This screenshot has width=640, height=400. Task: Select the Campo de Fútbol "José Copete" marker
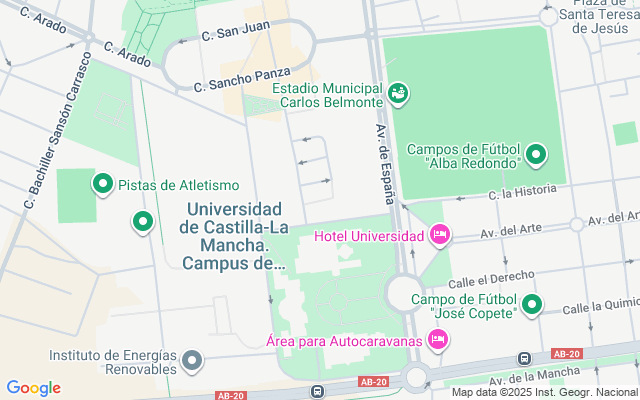click(532, 305)
